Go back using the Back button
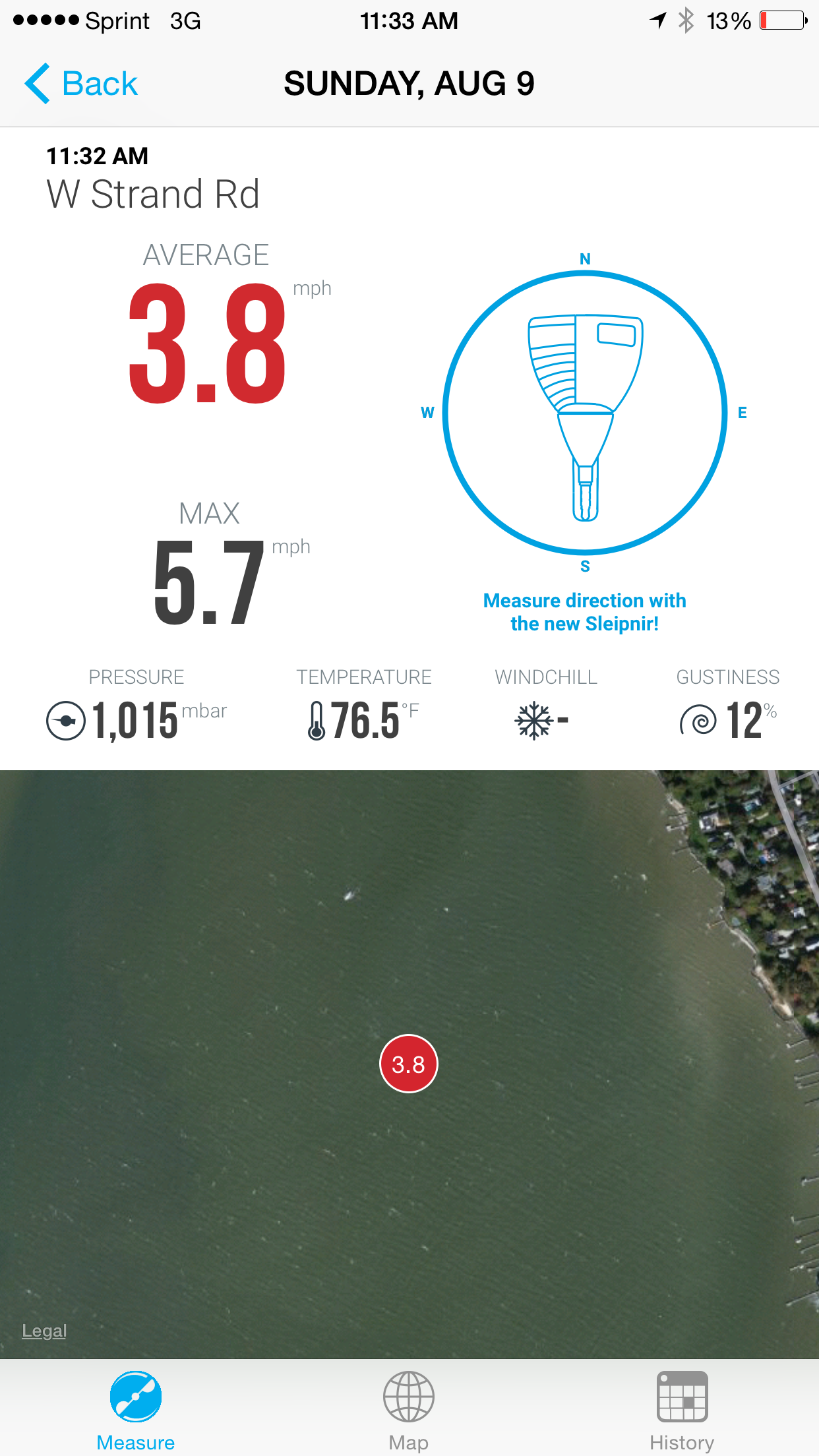The height and width of the screenshot is (1456, 819). point(82,84)
